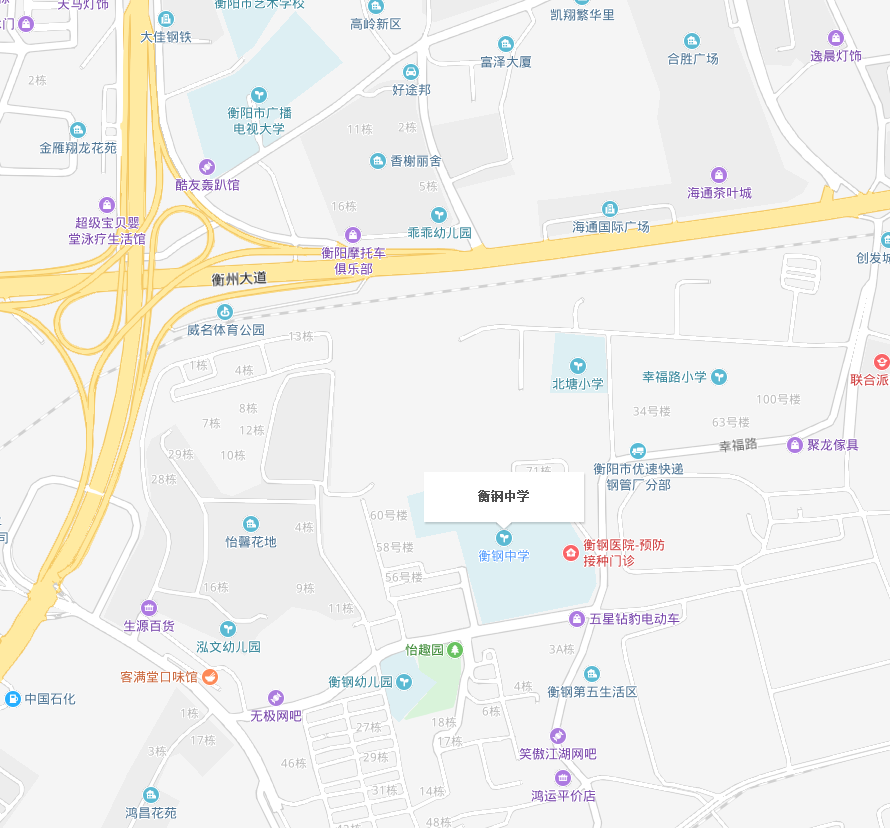Tap the 香榭丽舍 residential marker
The width and height of the screenshot is (890, 828).
(378, 161)
